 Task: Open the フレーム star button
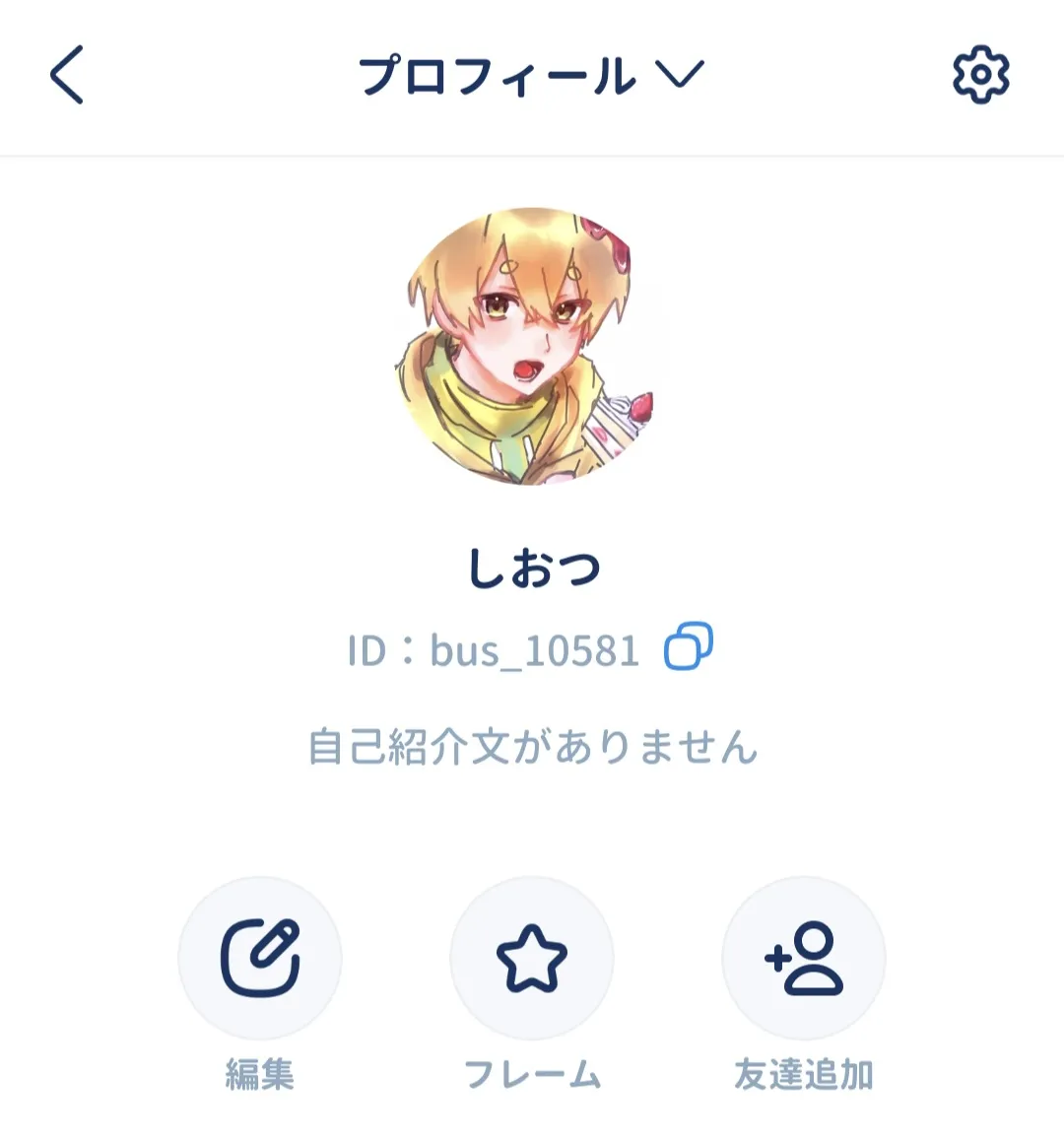(x=532, y=958)
